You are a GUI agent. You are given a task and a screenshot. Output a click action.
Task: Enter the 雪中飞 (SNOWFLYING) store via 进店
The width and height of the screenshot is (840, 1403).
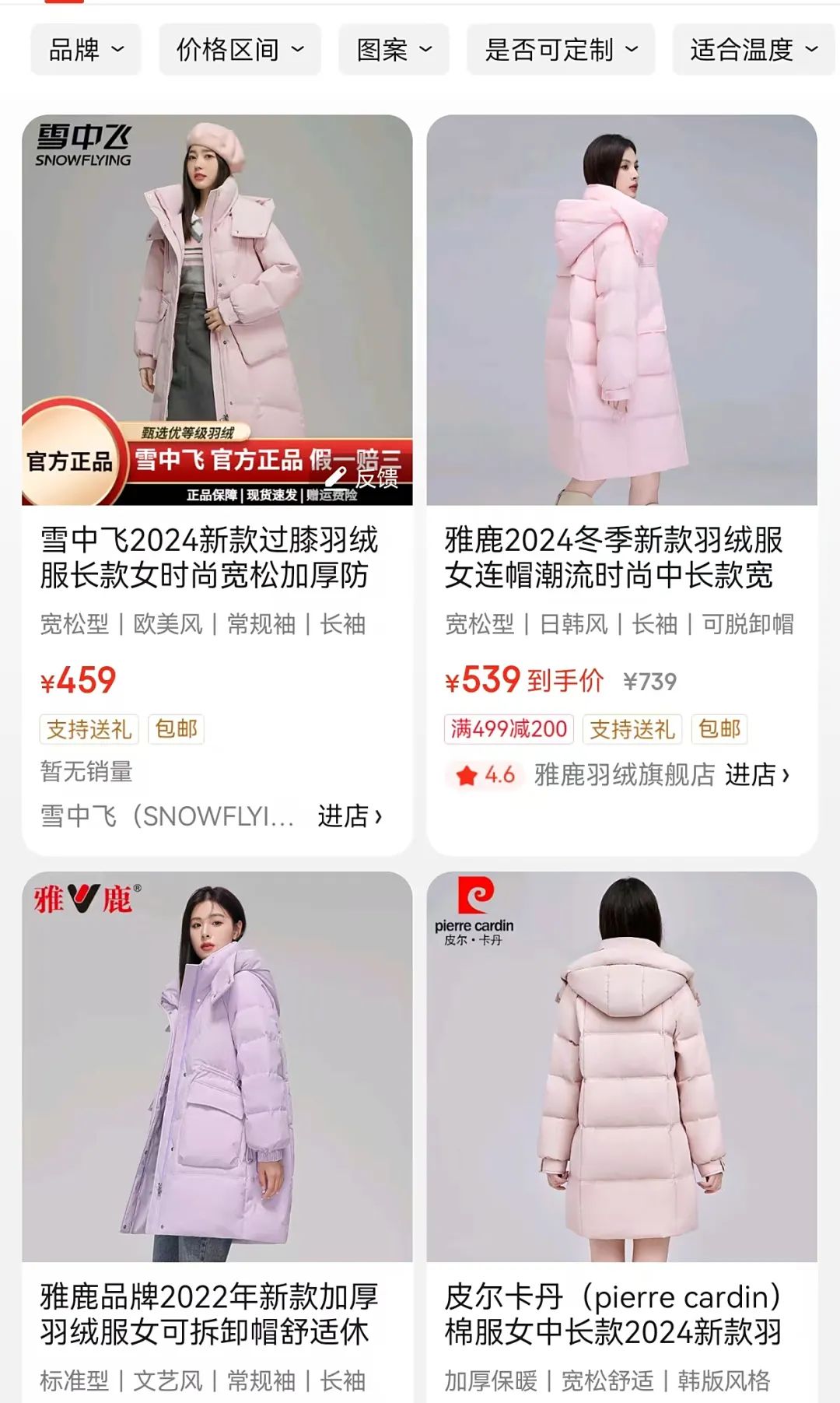coord(350,816)
